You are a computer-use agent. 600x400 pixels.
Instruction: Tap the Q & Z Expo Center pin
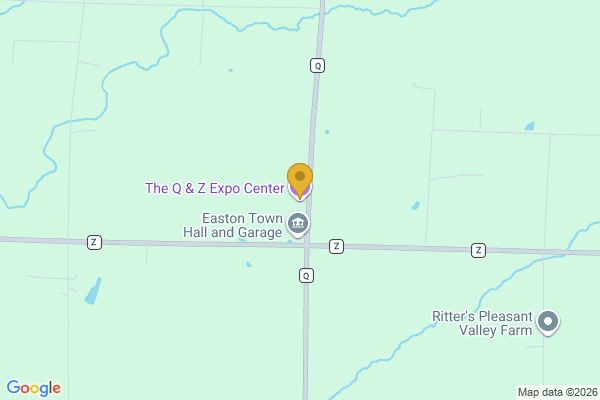(x=299, y=180)
